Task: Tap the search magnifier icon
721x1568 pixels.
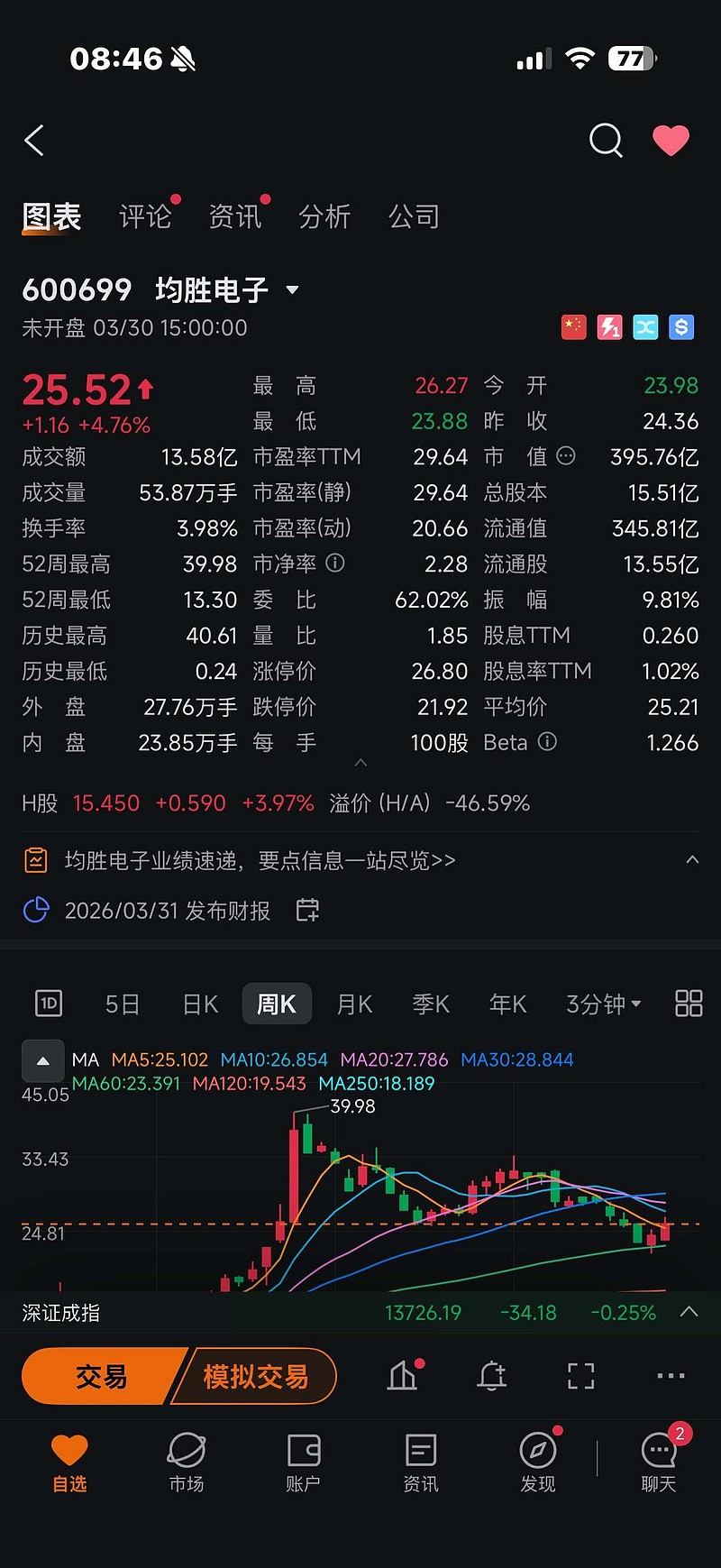Action: tap(606, 141)
